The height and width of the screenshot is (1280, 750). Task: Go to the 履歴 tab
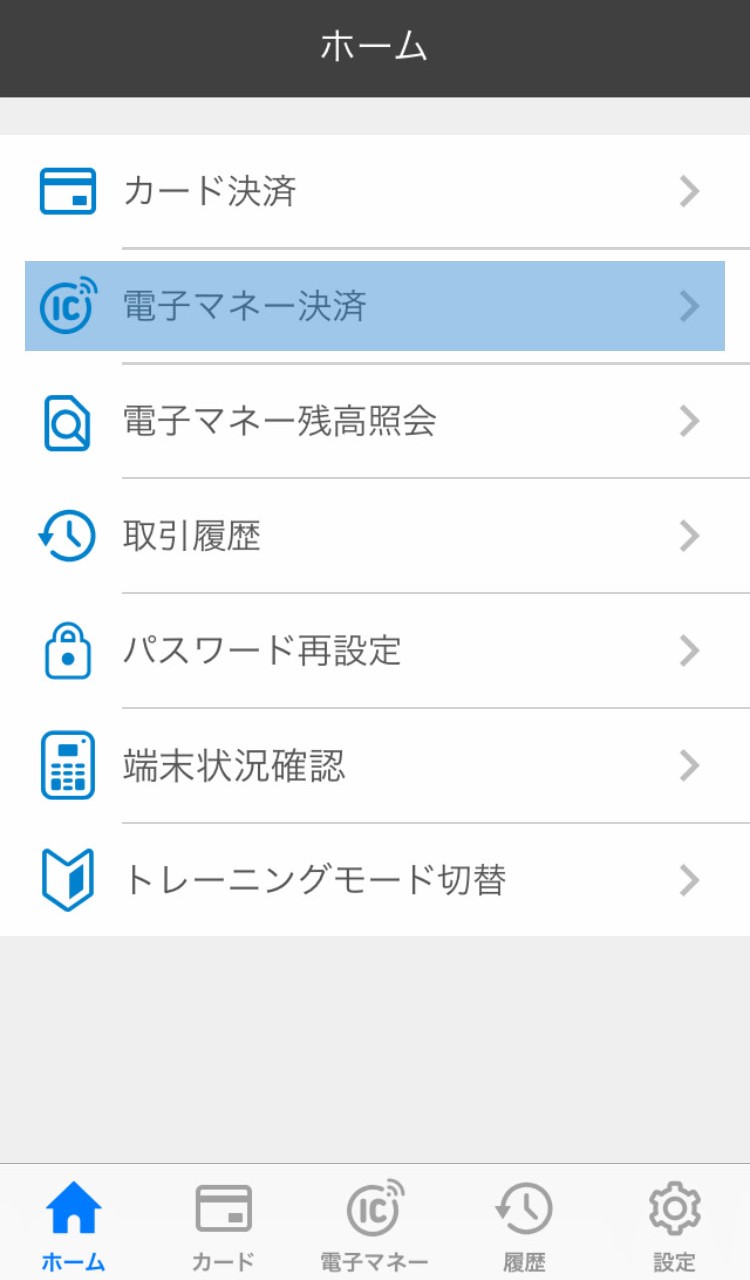pyautogui.click(x=524, y=1224)
